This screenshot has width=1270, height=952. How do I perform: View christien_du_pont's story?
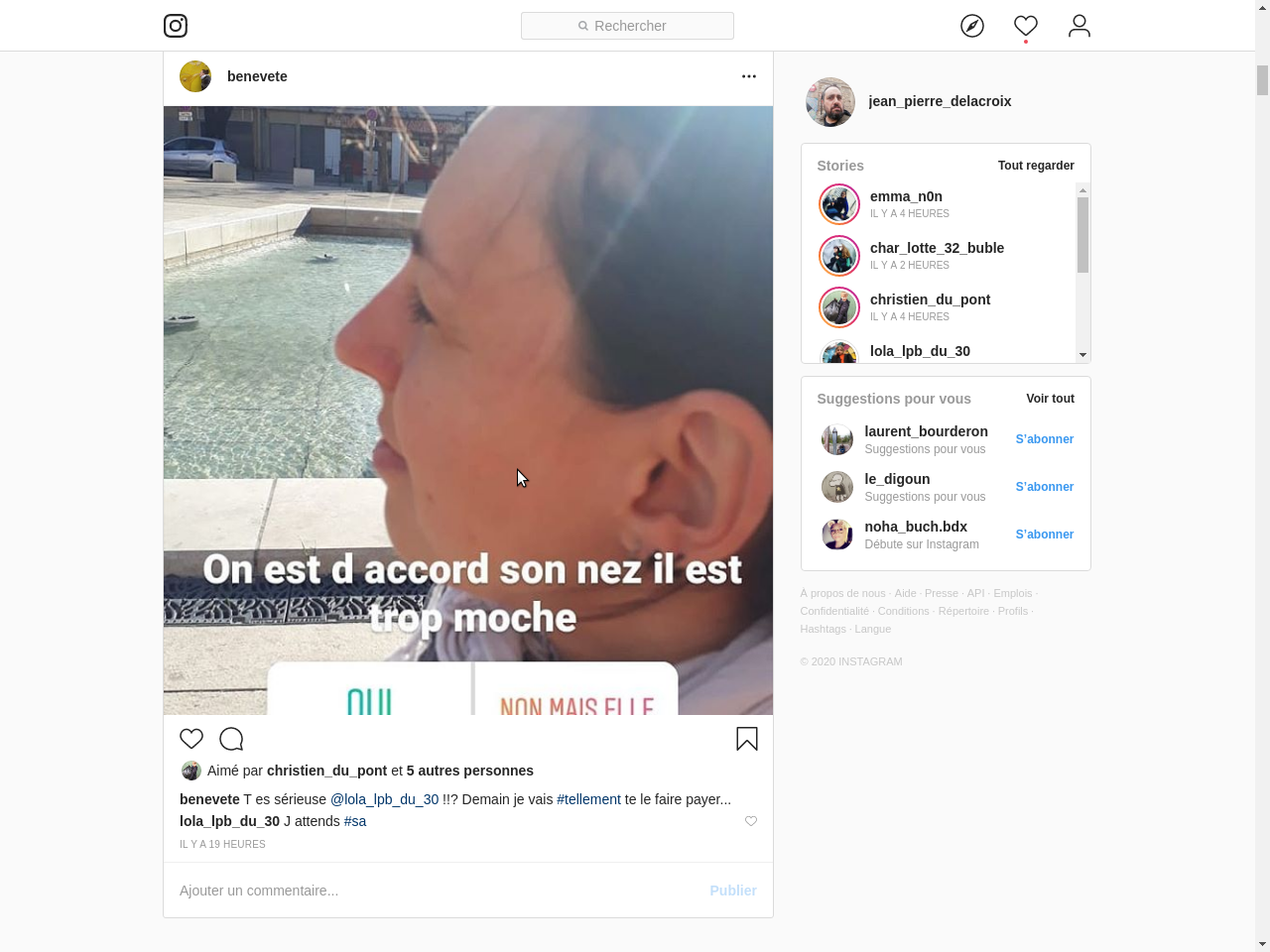pos(839,307)
